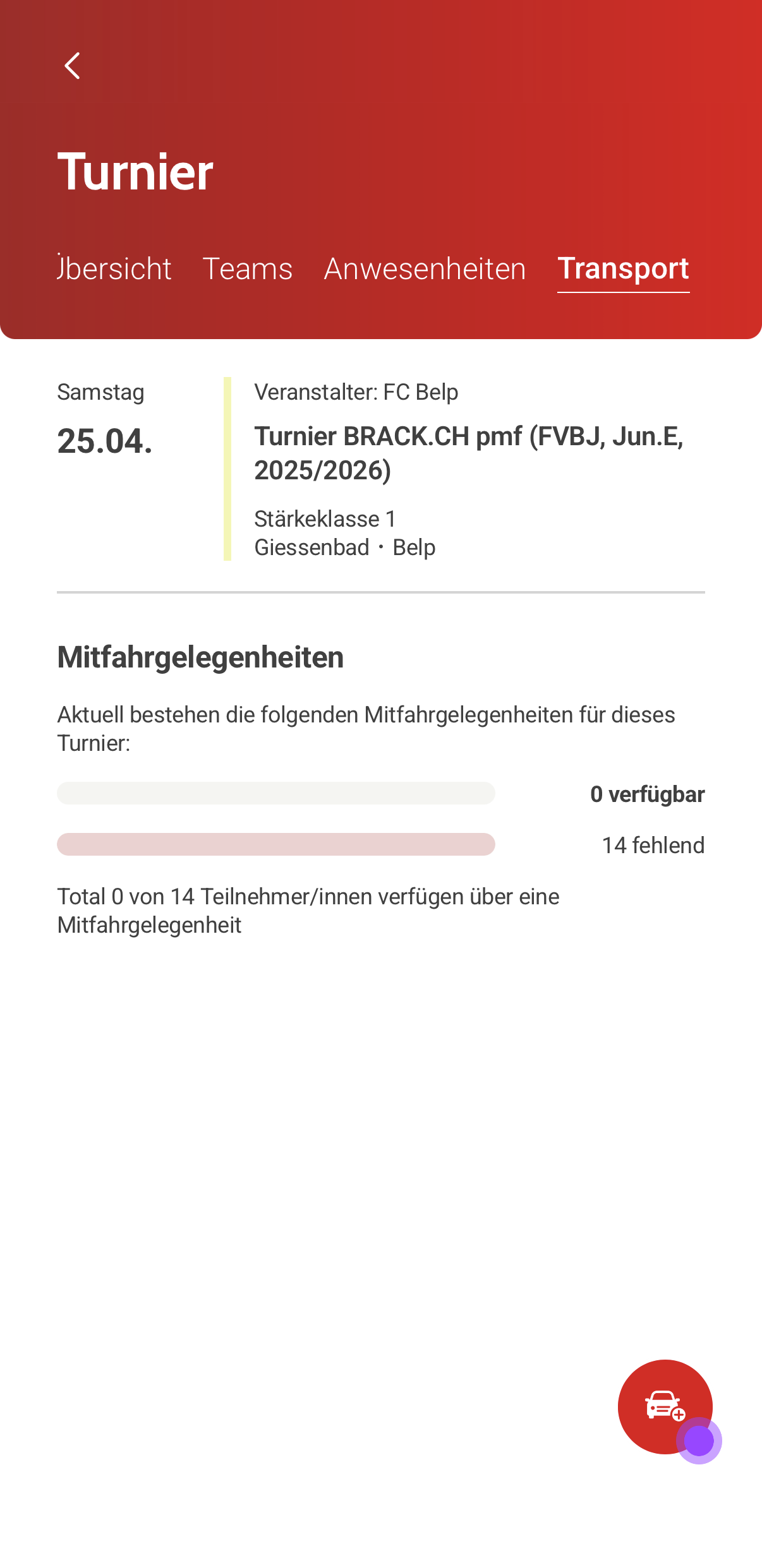Switch to the Teams tab
Viewport: 762px width, 1568px height.
[x=248, y=269]
